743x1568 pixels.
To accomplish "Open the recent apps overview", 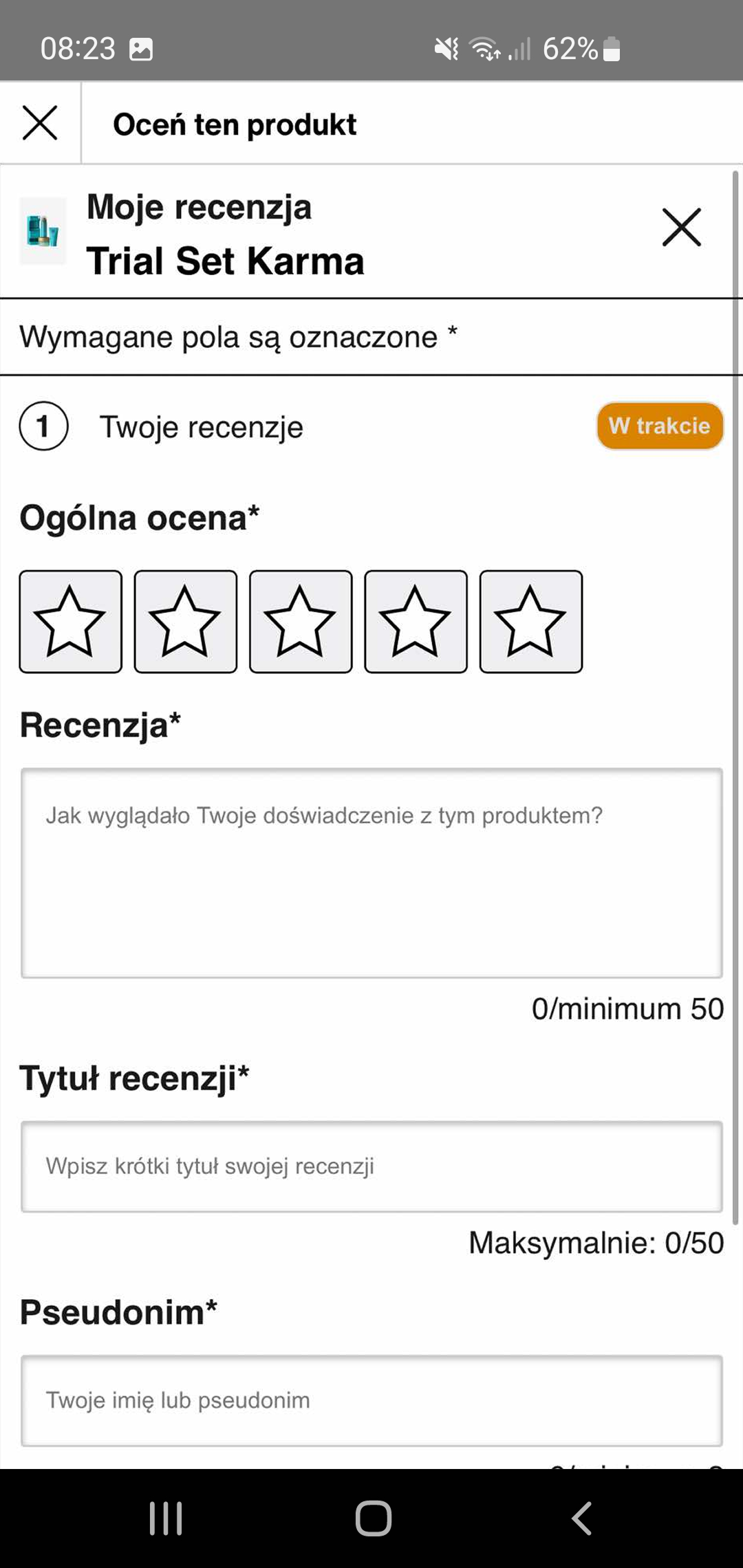I will (166, 1518).
